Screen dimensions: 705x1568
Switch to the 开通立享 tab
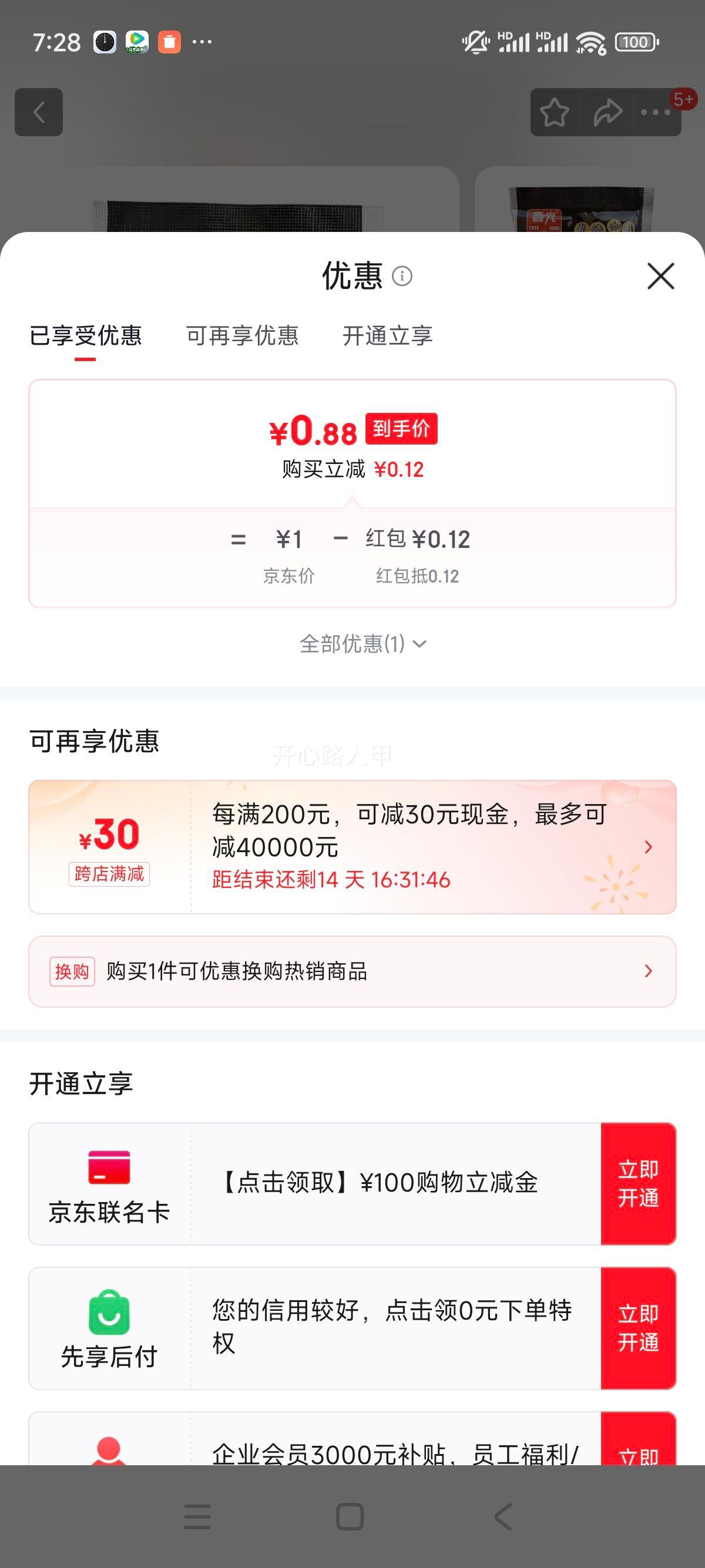click(388, 336)
